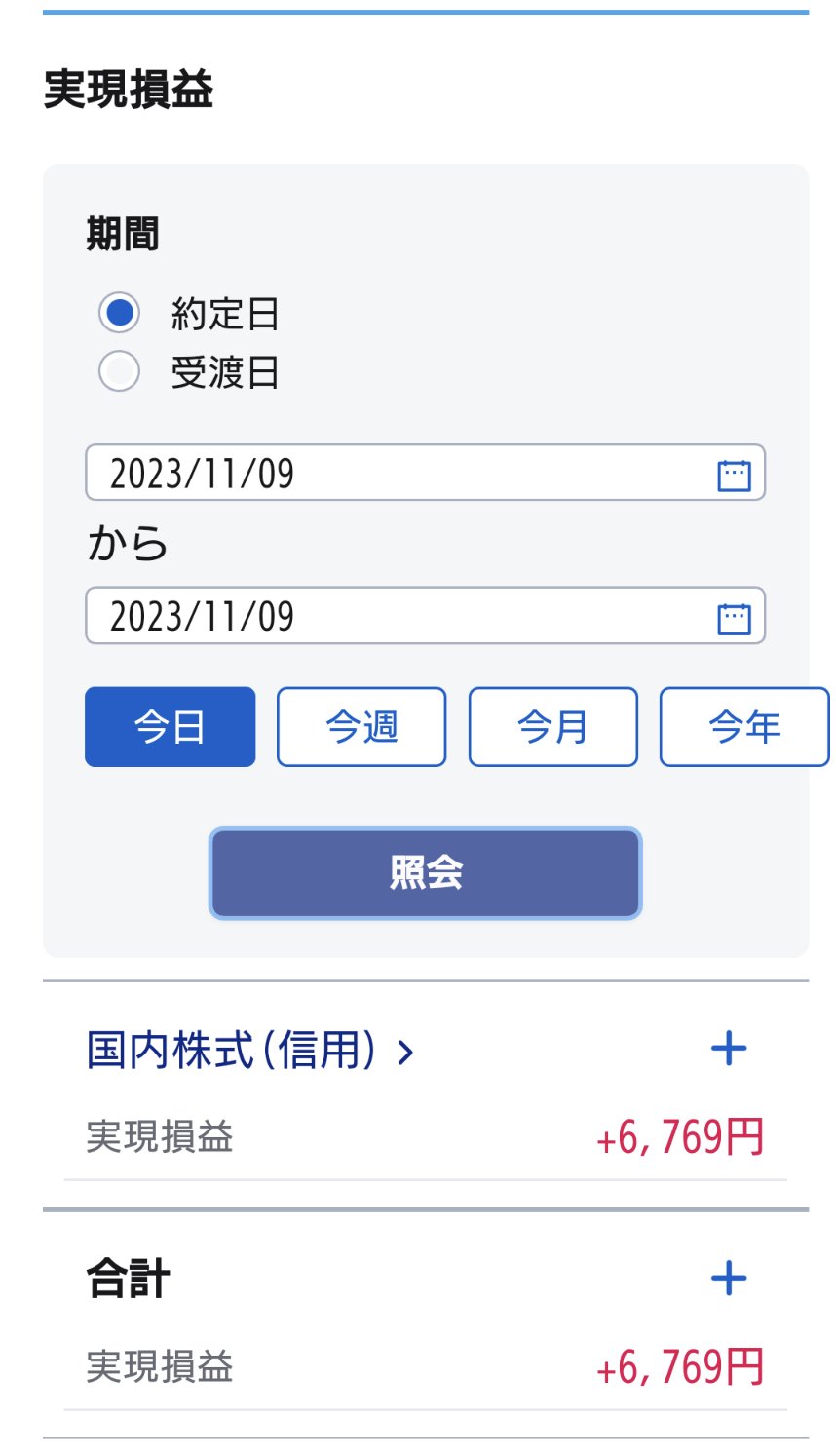This screenshot has height=1456, width=836.
Task: Expand the 国内株式(信用) section
Action: click(x=729, y=1050)
